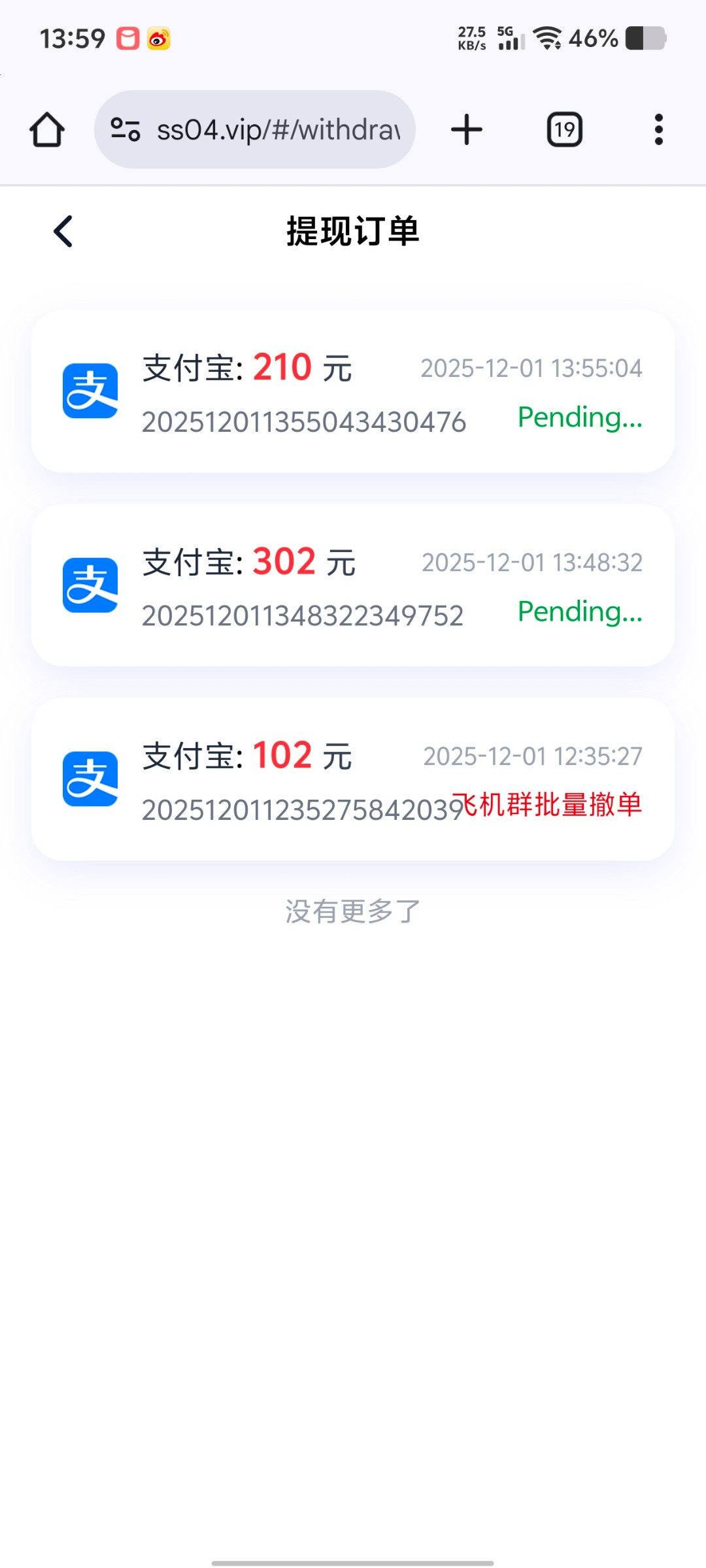Image resolution: width=706 pixels, height=1568 pixels.
Task: Open the browser home page
Action: [x=47, y=129]
